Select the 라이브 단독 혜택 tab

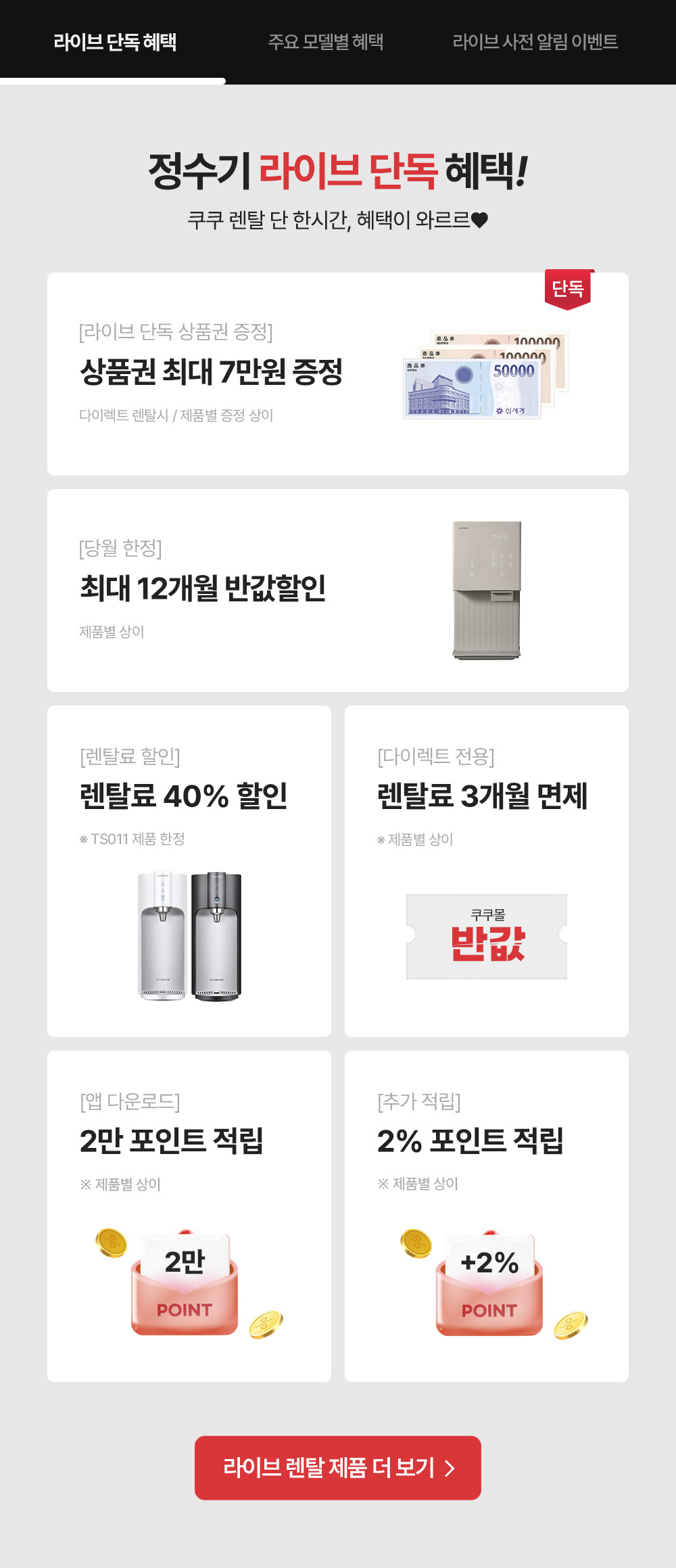pos(114,42)
